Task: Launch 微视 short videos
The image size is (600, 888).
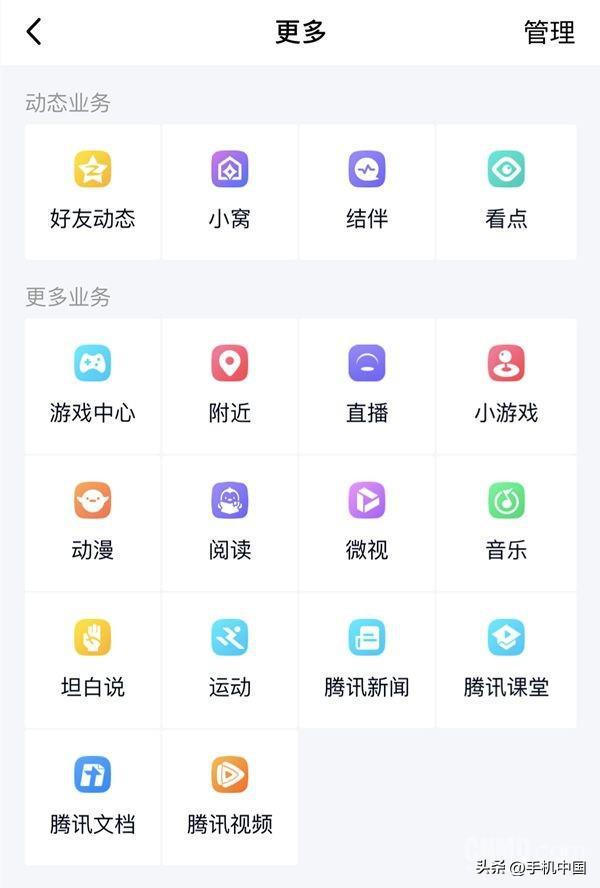Action: (366, 521)
